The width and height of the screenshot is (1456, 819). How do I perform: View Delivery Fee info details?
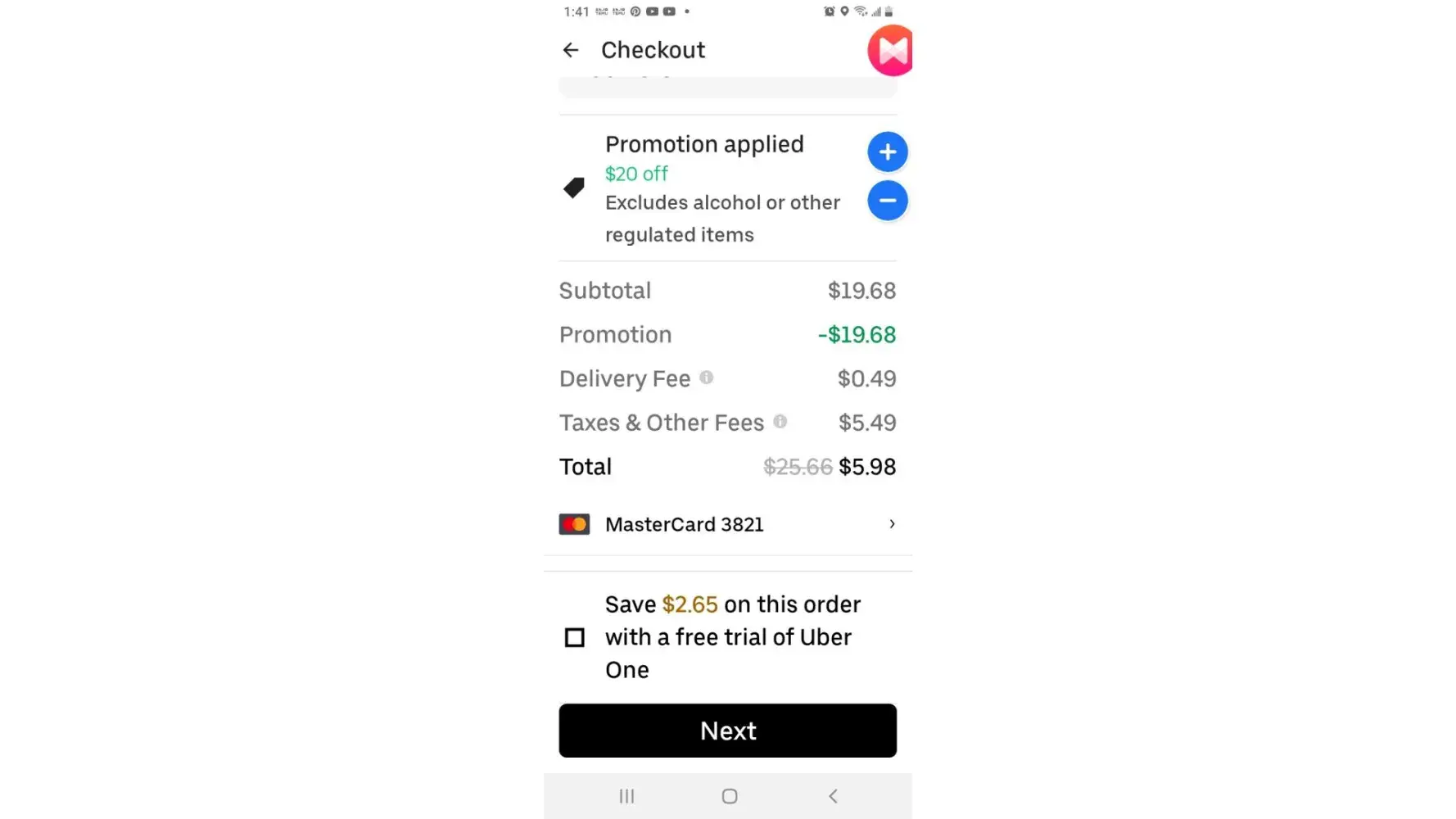706,378
